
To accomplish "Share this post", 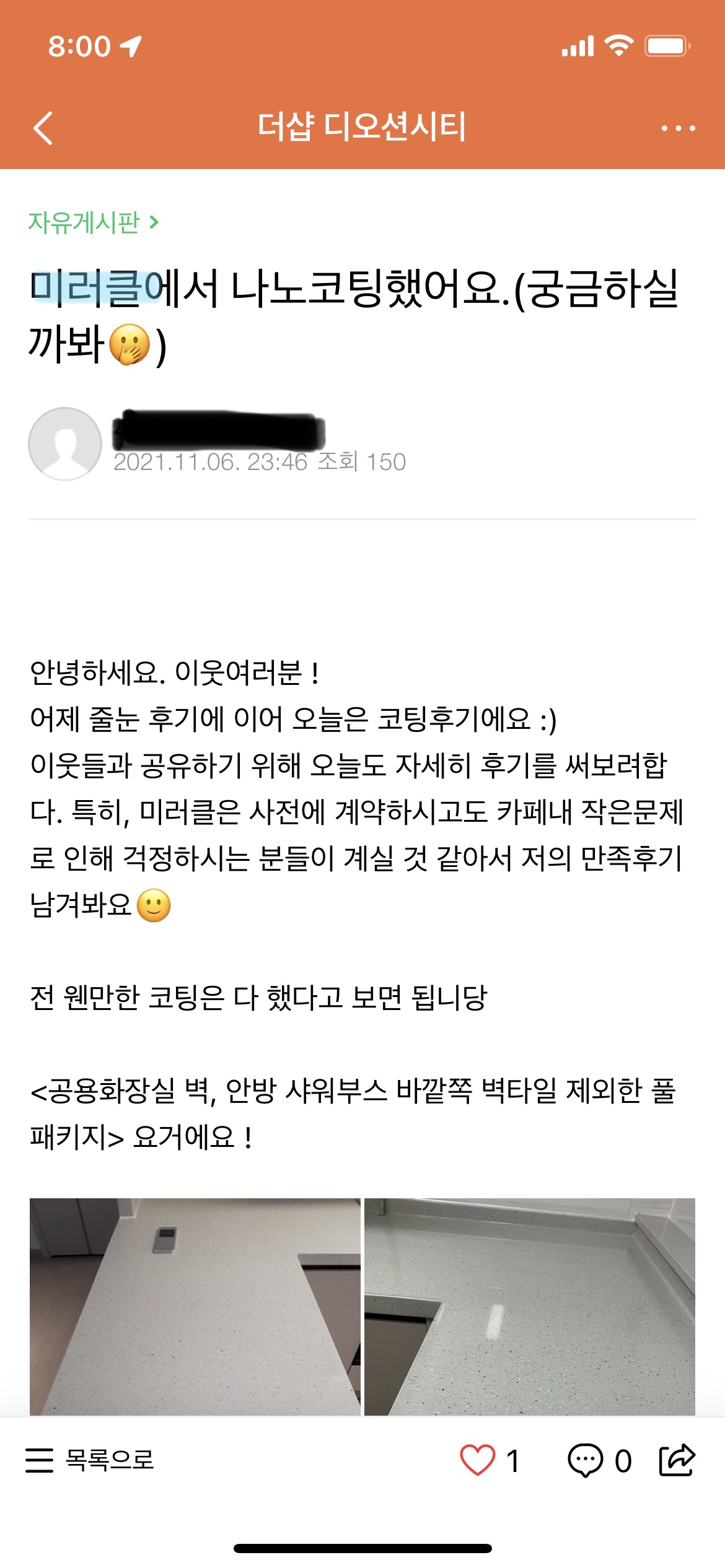I will [x=677, y=1460].
